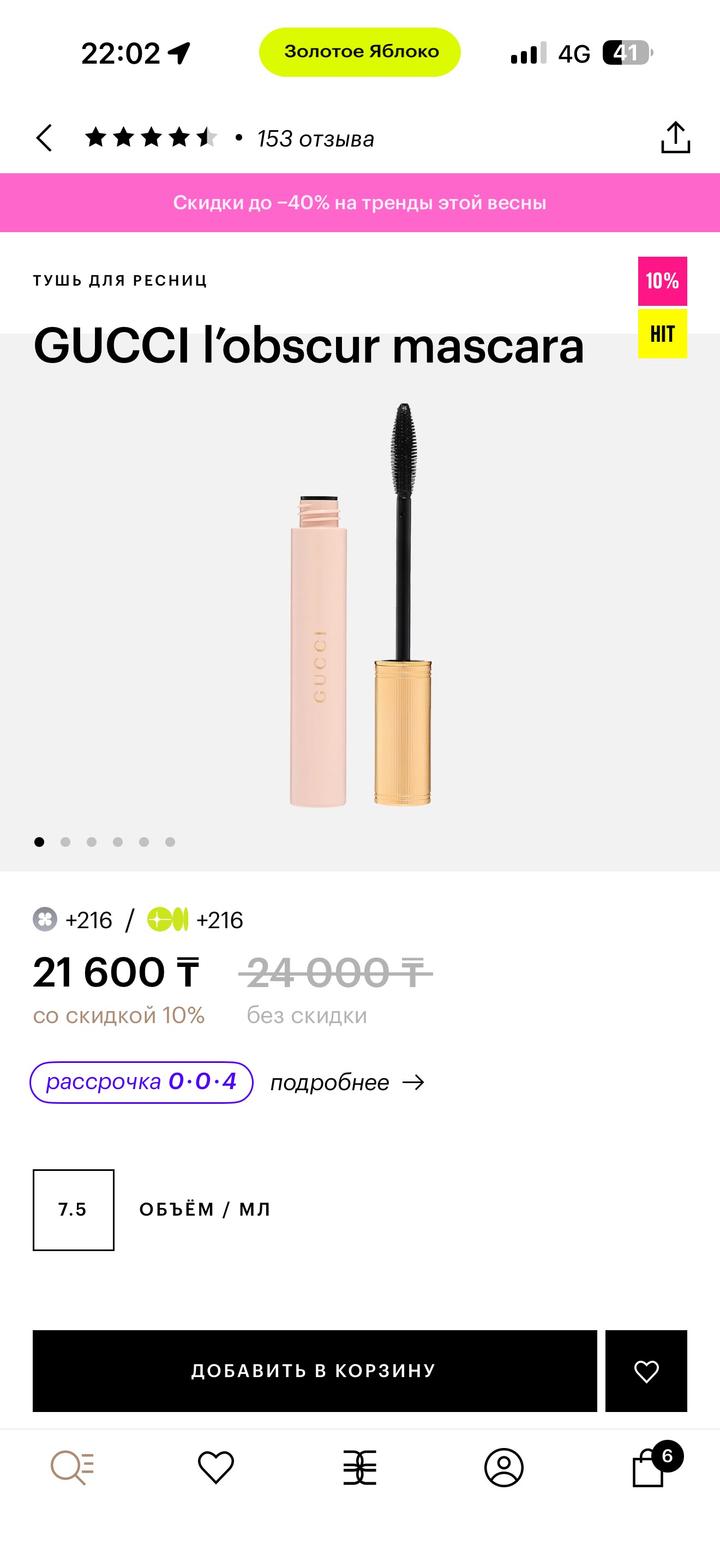This screenshot has height=1564, width=720.
Task: Tap the рассрочка 0·0·4 installment chip
Action: pyautogui.click(x=141, y=1082)
